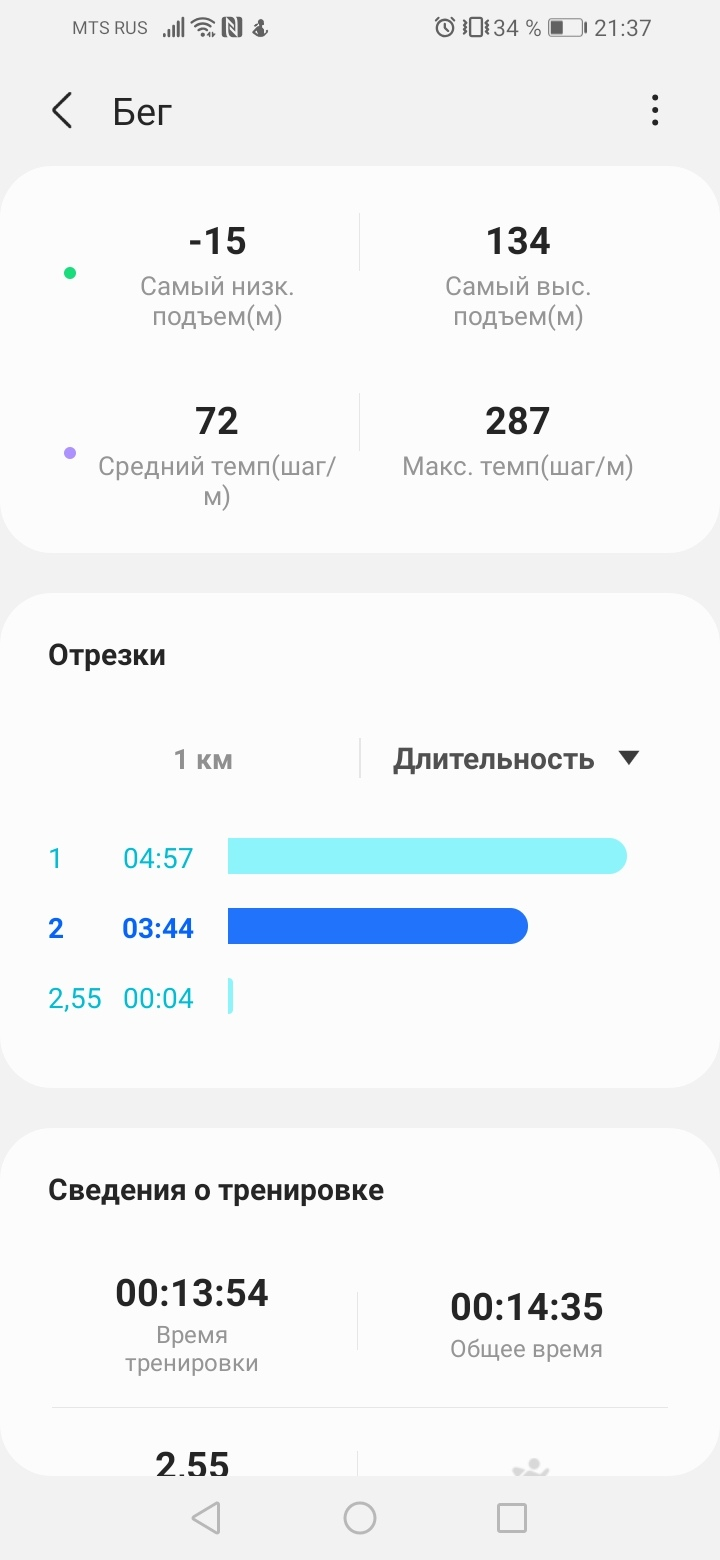Open the recent apps view
Viewport: 720px width, 1560px height.
coord(512,1518)
